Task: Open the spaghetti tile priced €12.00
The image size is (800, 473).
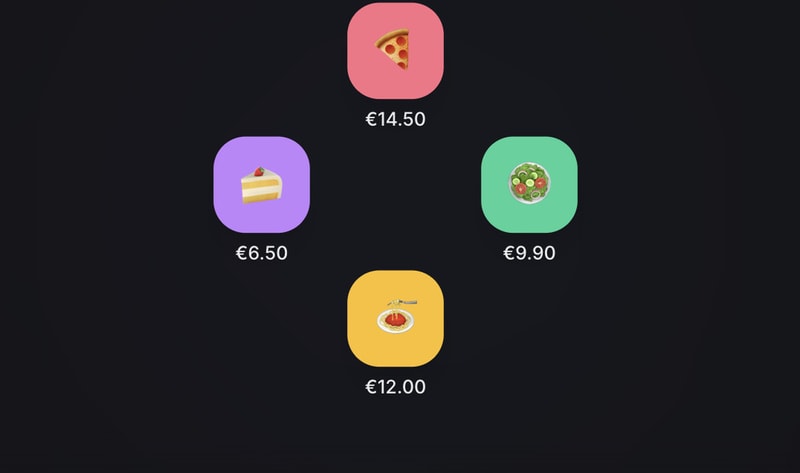Action: 395,318
